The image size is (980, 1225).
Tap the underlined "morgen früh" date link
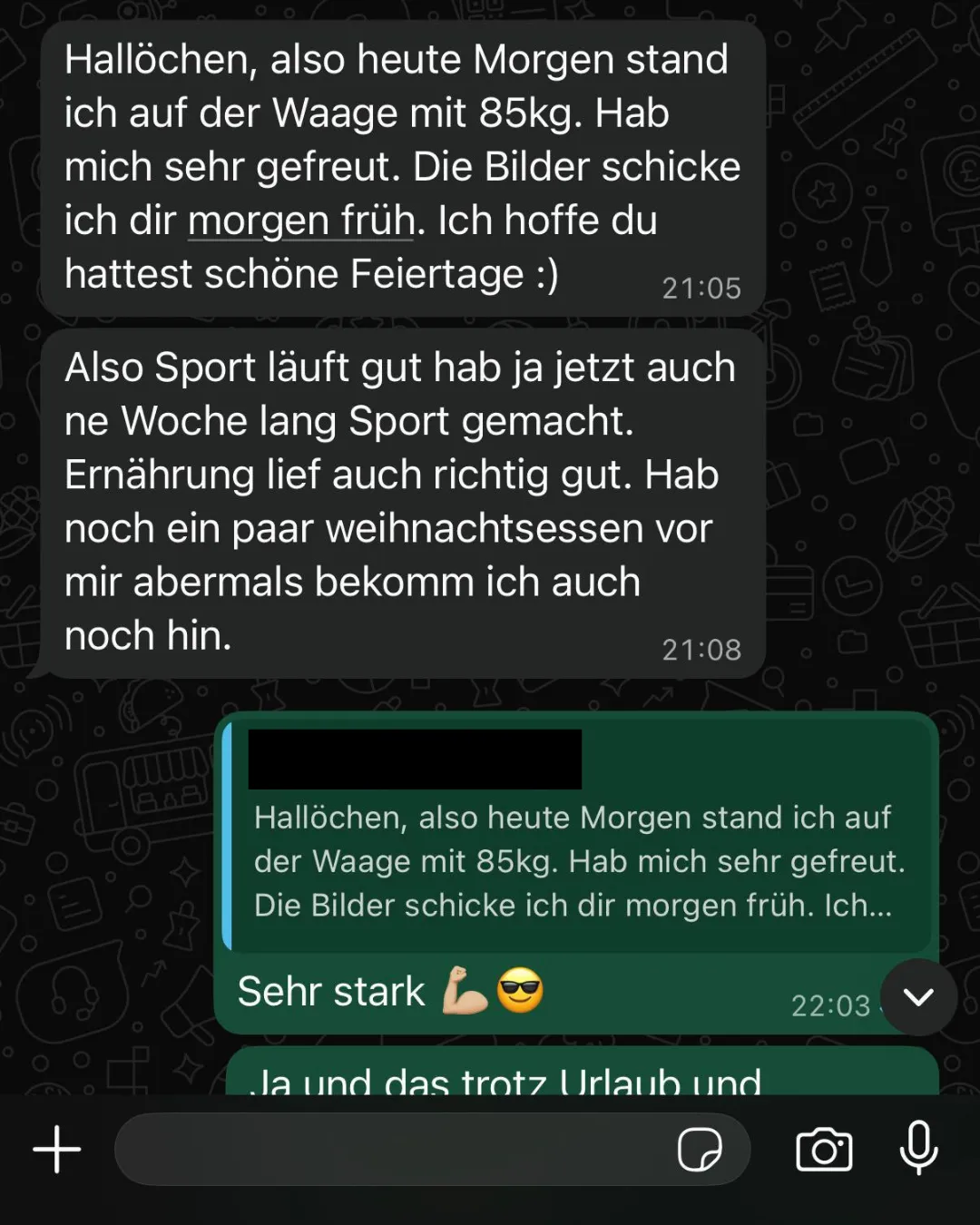point(301,220)
